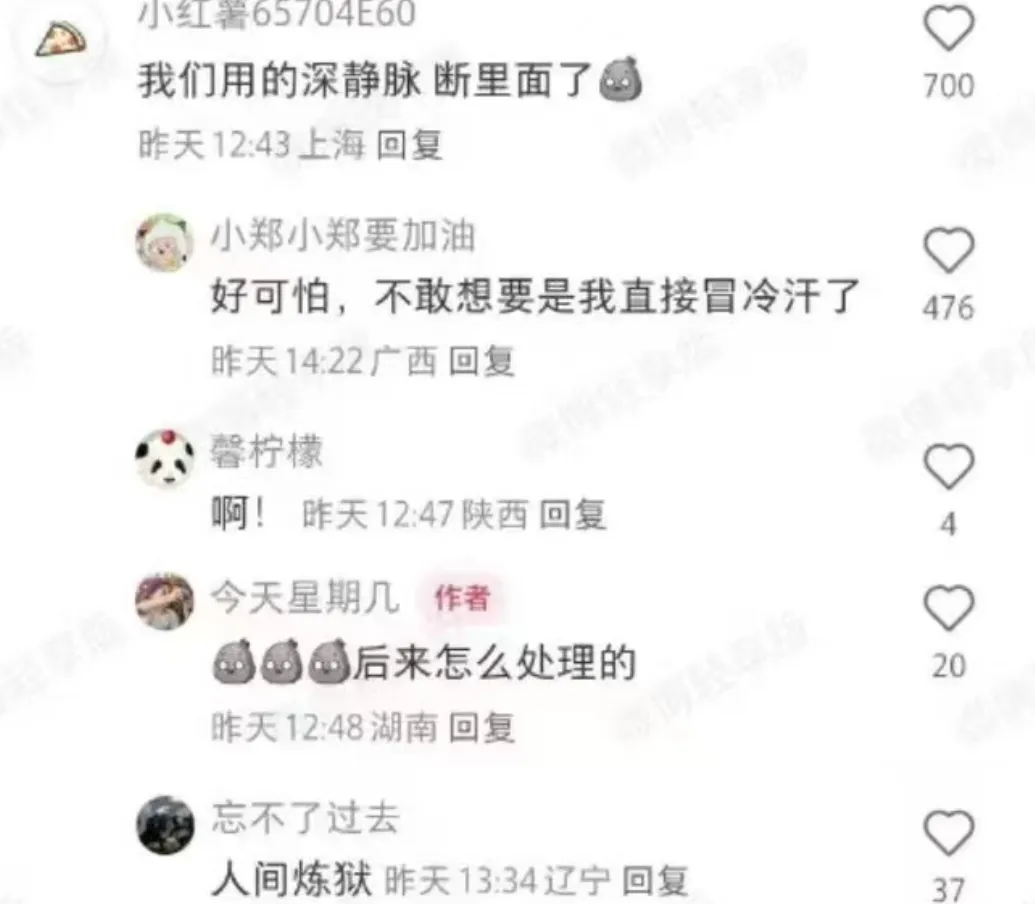
Task: Reply to 忘不了过去's 人间炼狱 comment
Action: coord(655,880)
